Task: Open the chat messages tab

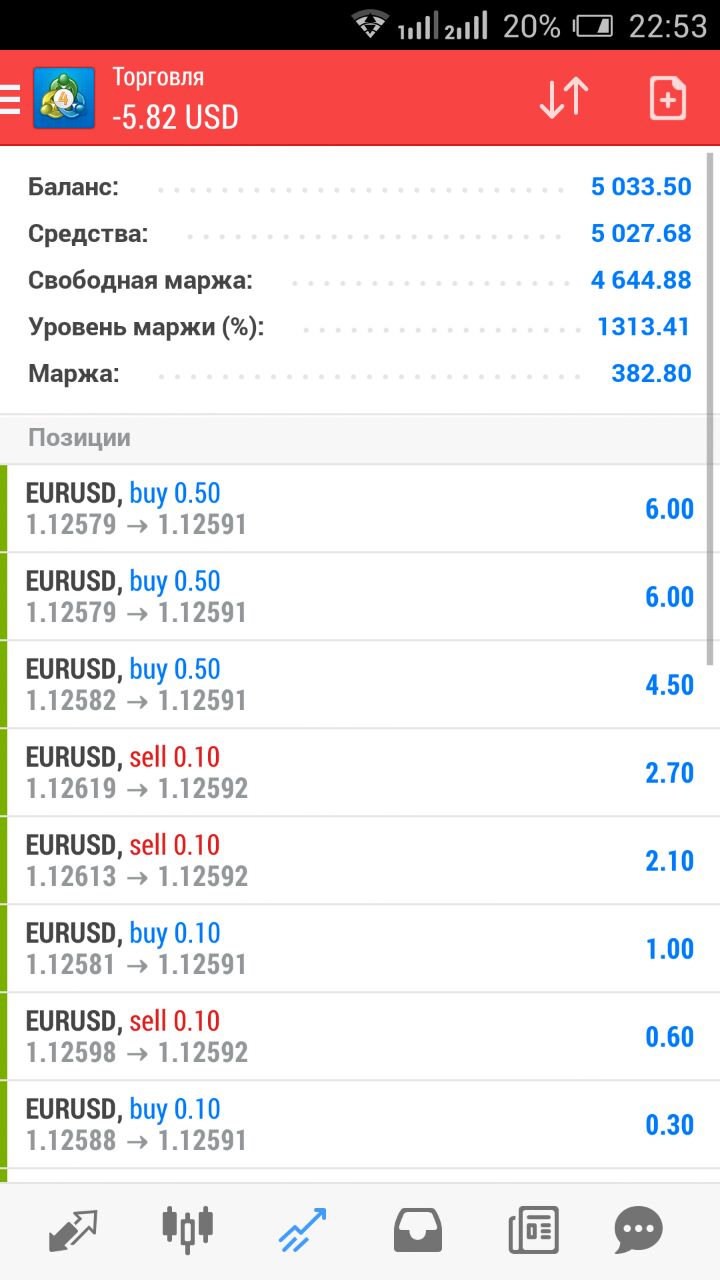Action: tap(638, 1230)
